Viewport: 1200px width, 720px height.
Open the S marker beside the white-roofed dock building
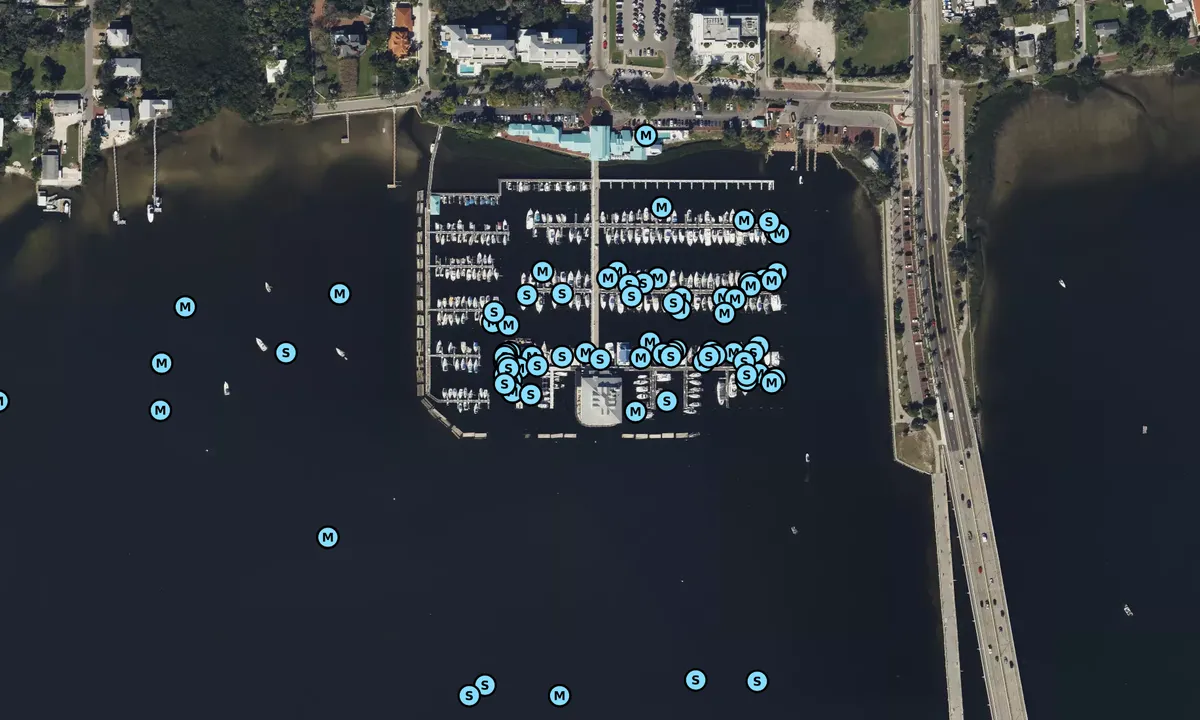pos(666,401)
